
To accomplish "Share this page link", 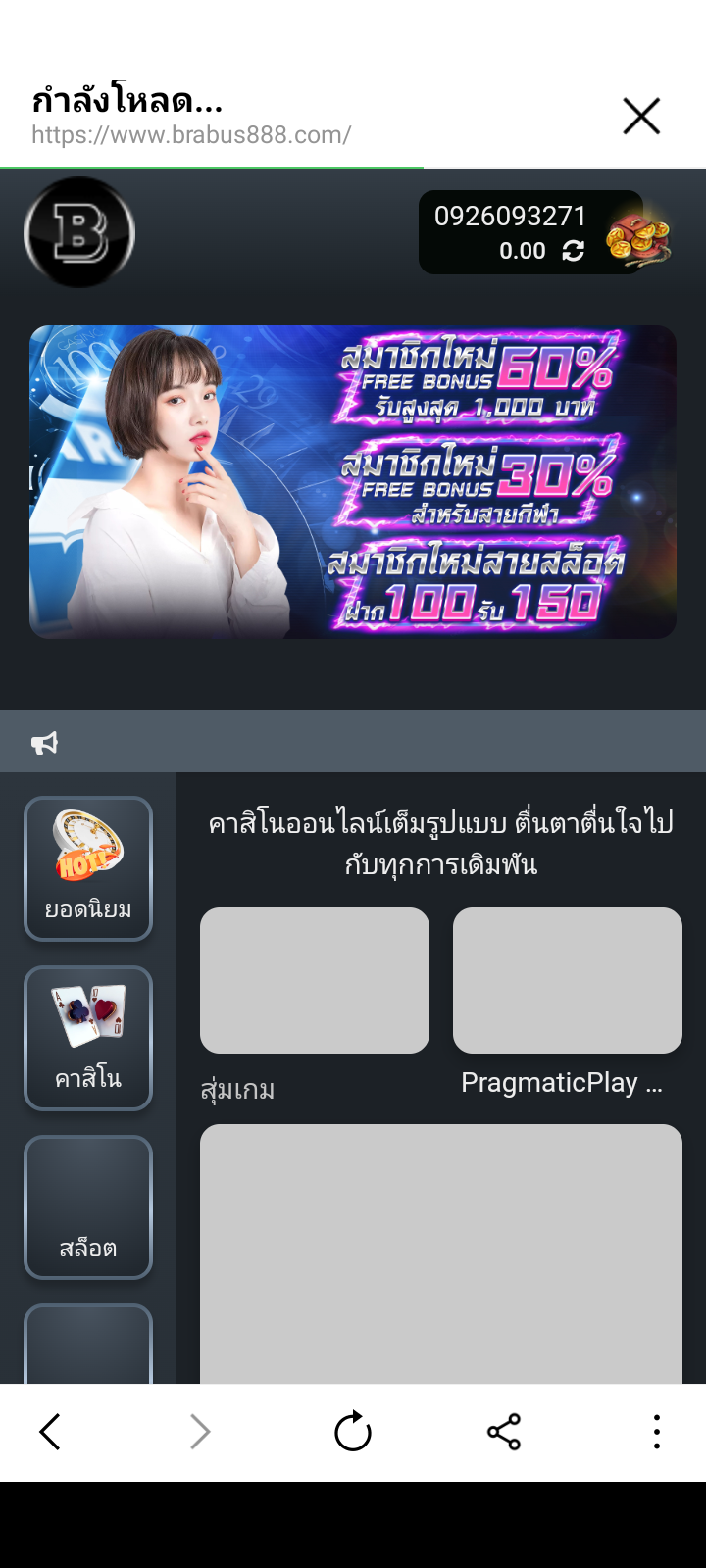I will point(504,1432).
